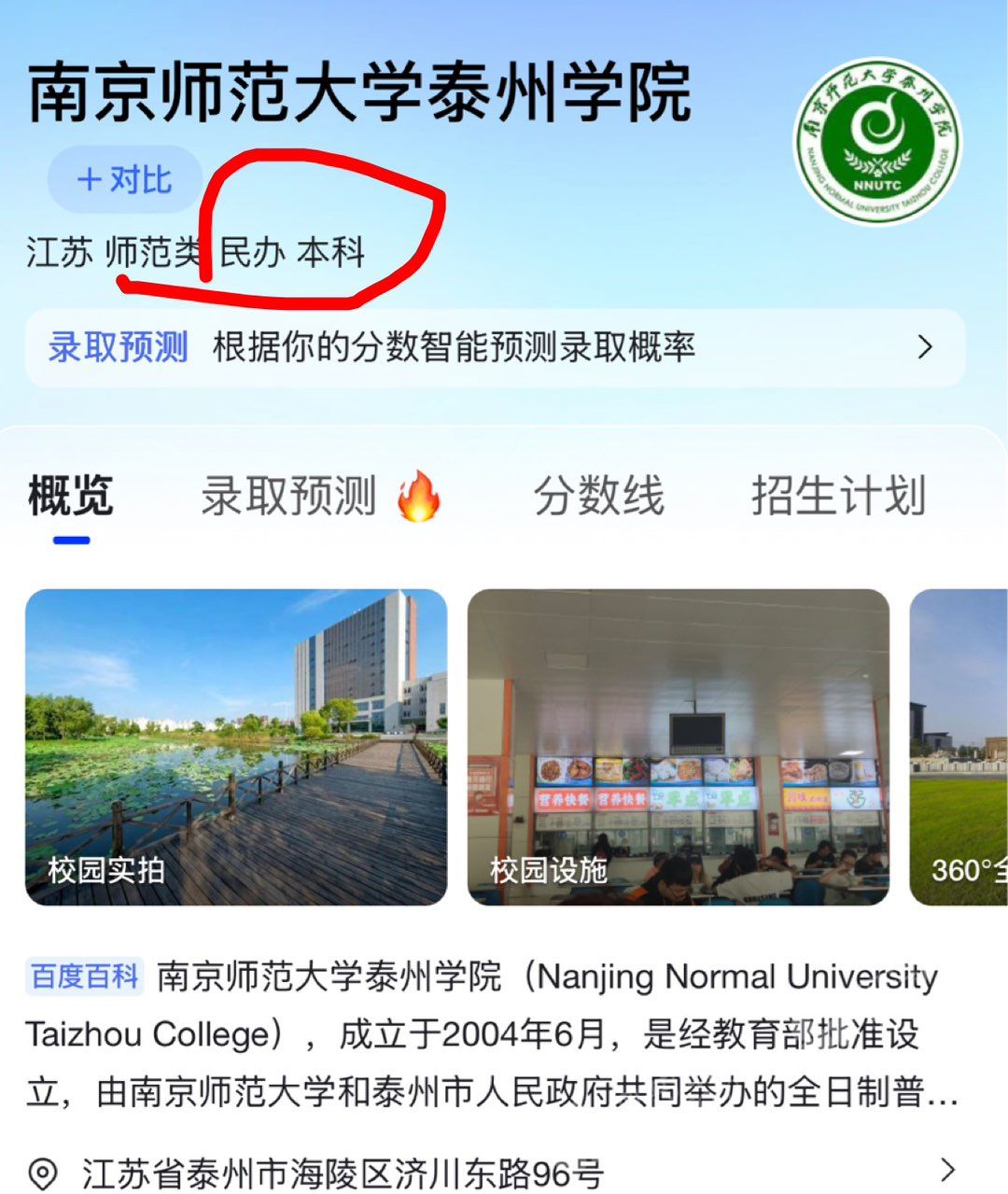1008x1194 pixels.
Task: Switch to the 概览 tab
Action: 71,496
